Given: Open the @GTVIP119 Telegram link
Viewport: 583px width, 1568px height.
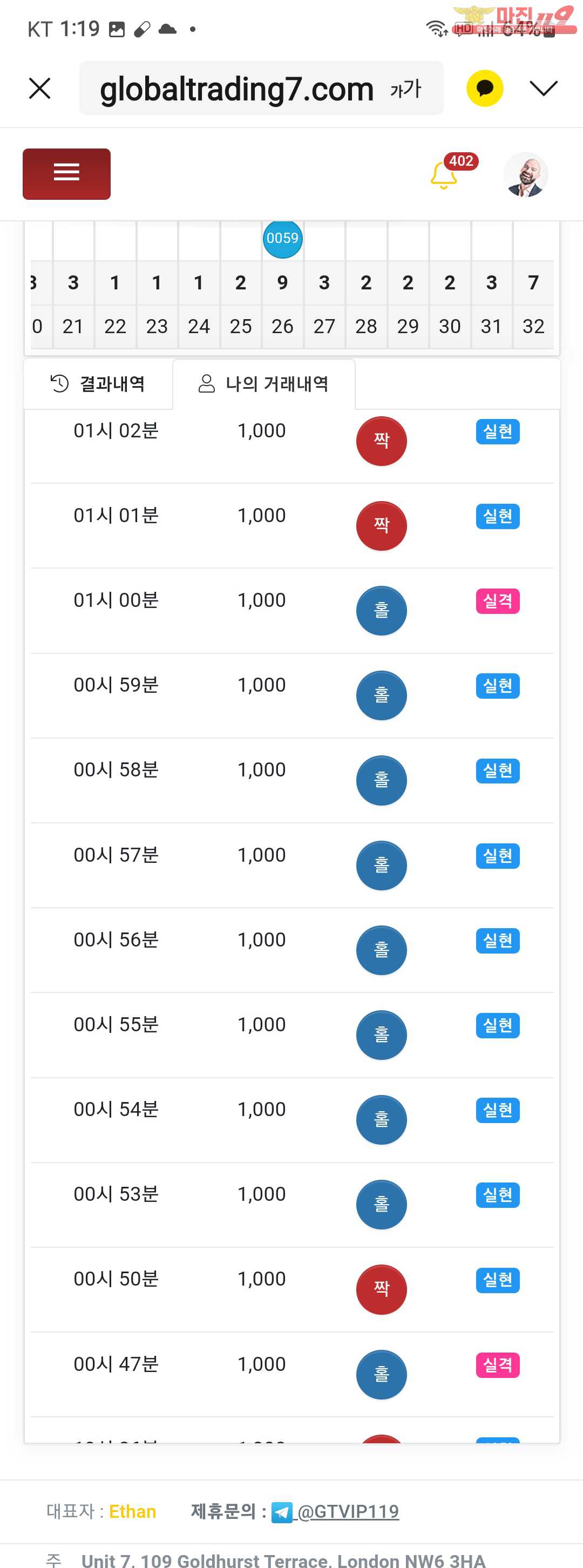Looking at the screenshot, I should click(347, 1511).
